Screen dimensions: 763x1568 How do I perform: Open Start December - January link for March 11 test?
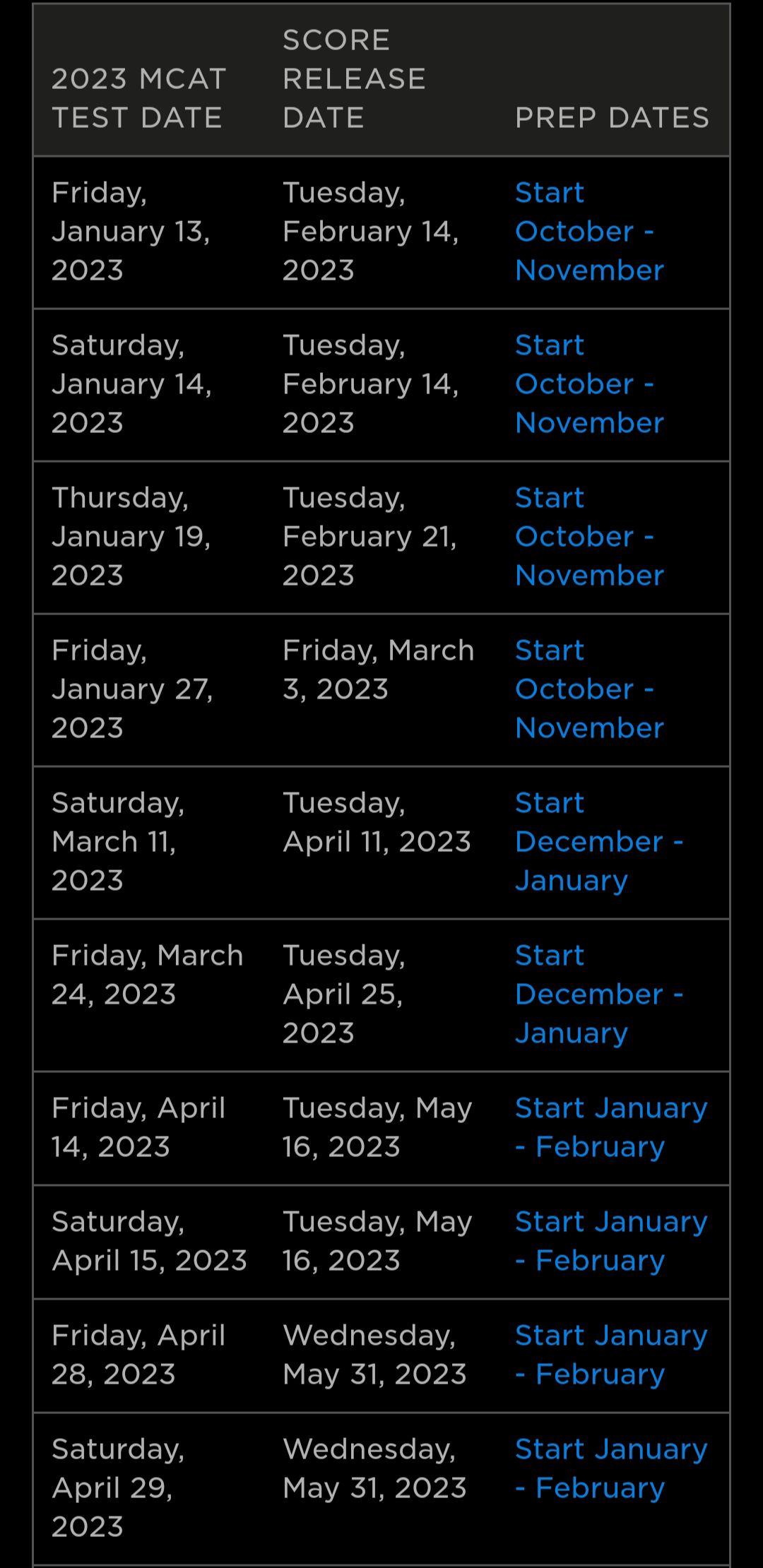click(599, 842)
